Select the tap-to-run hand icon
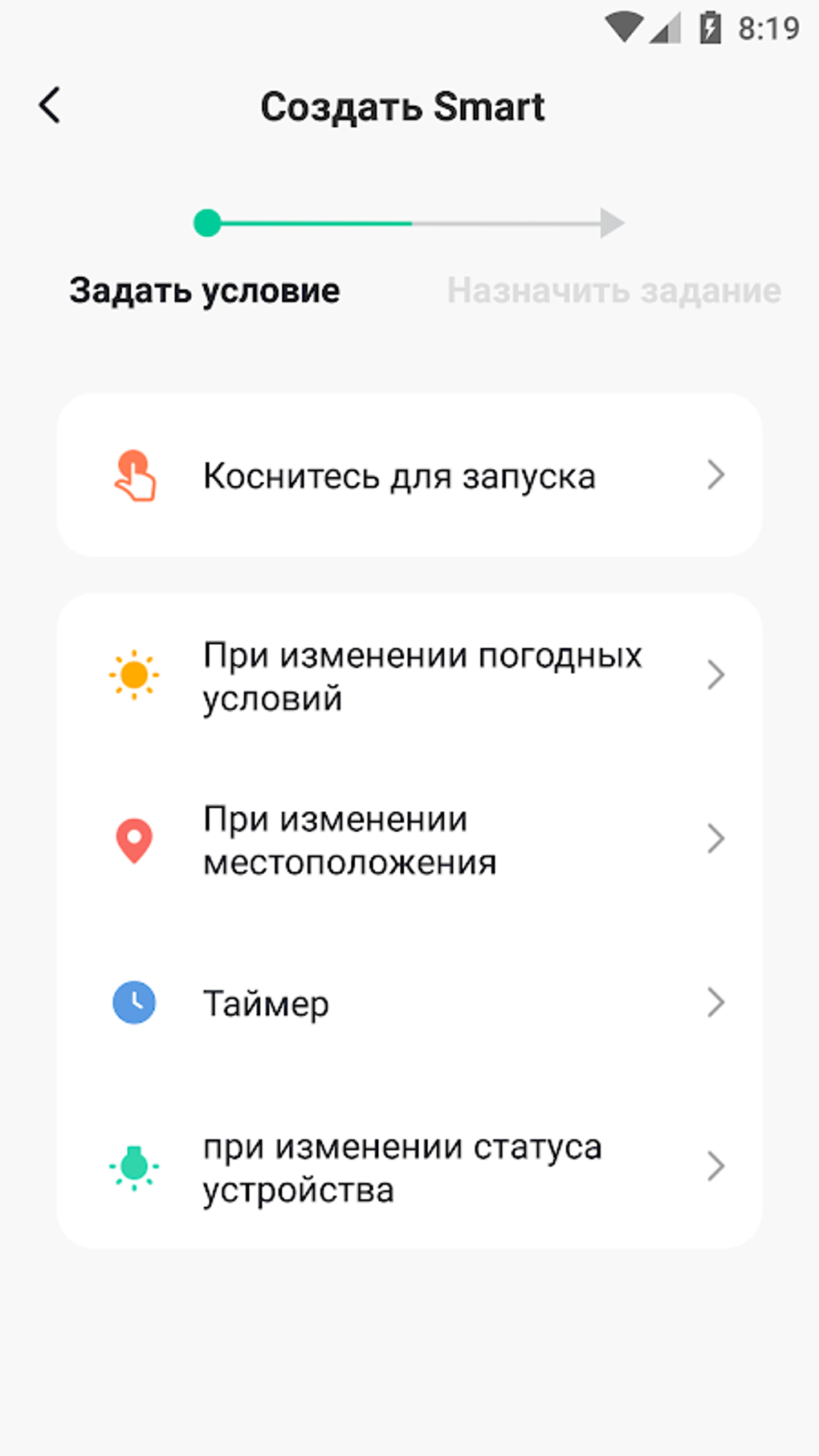Viewport: 819px width, 1456px height. click(134, 475)
